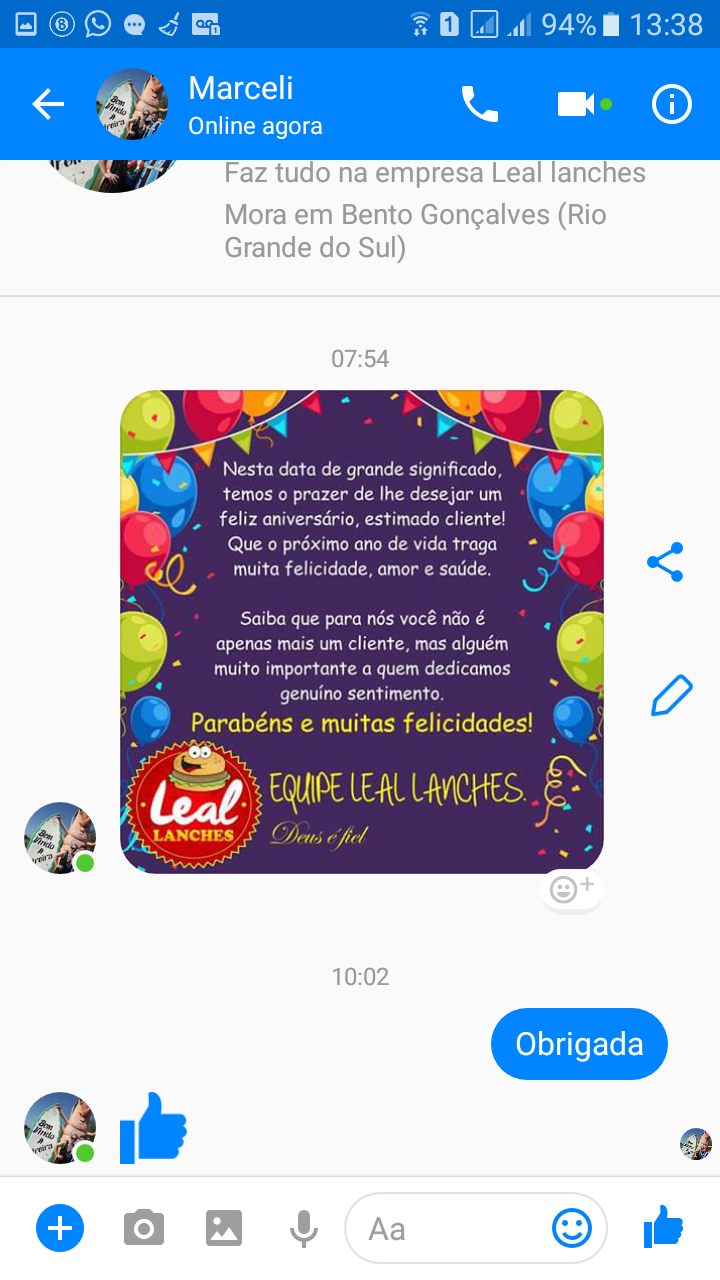The height and width of the screenshot is (1280, 720).
Task: Open the camera to take a photo
Action: pyautogui.click(x=144, y=1228)
